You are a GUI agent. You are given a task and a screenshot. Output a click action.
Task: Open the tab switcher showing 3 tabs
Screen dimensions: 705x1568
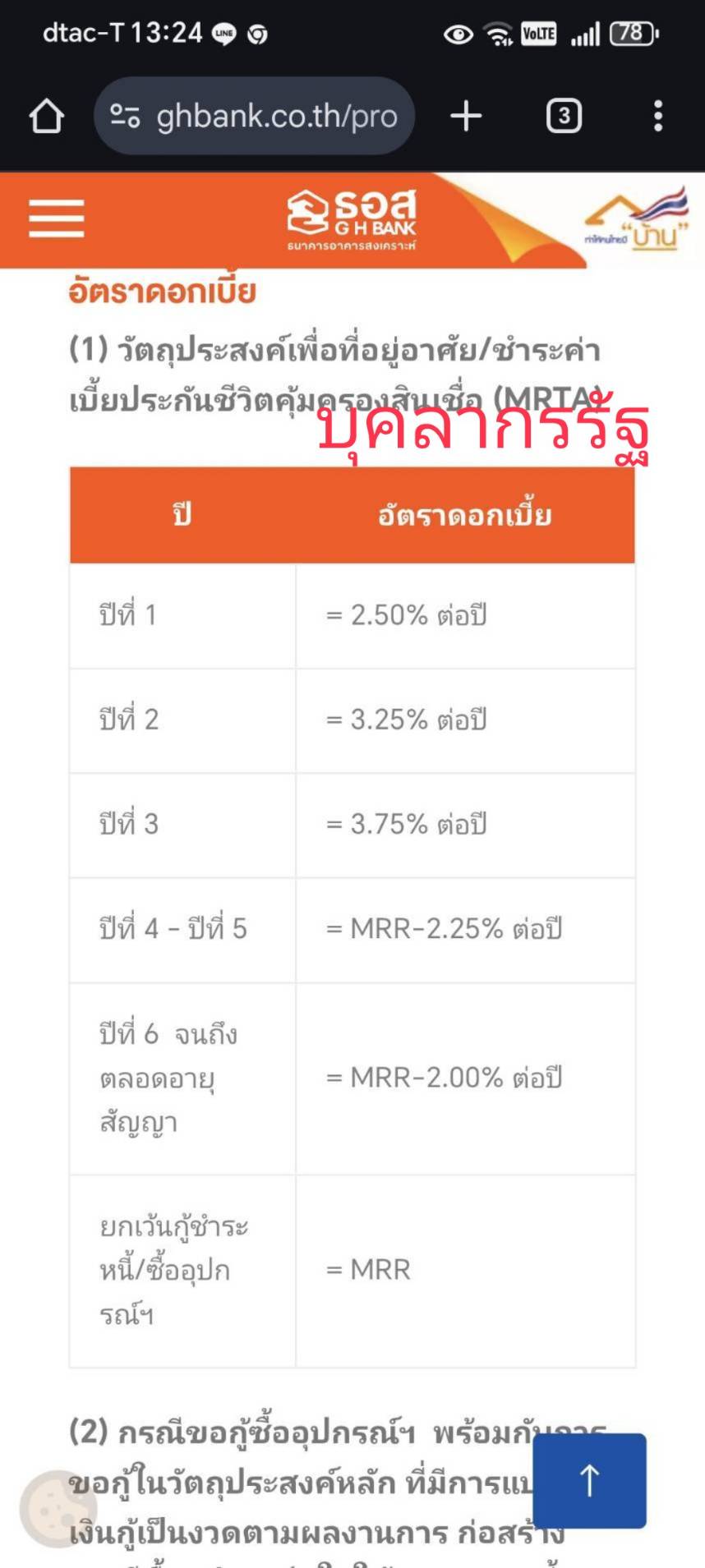point(564,116)
